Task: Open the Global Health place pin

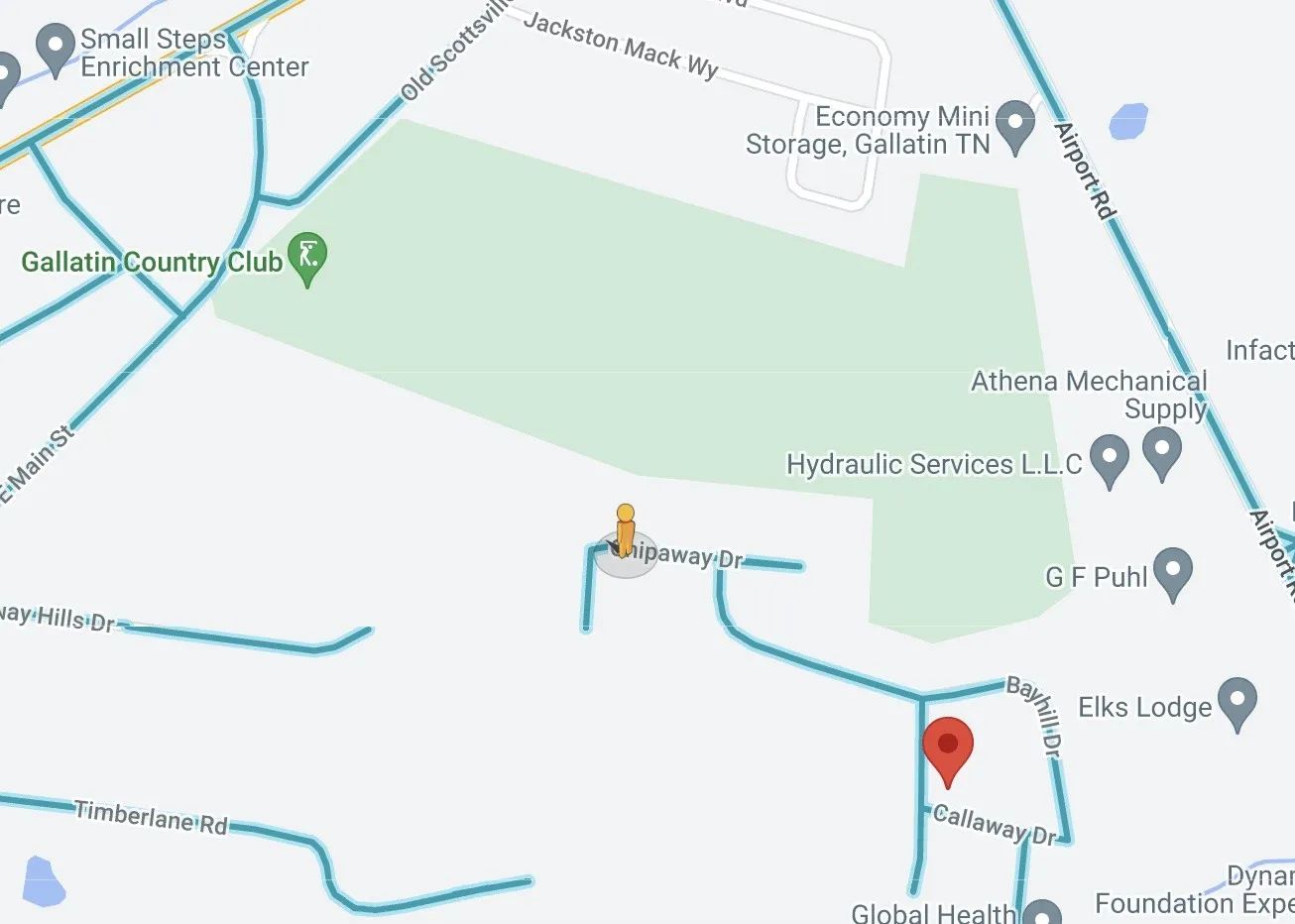Action: [1041, 914]
